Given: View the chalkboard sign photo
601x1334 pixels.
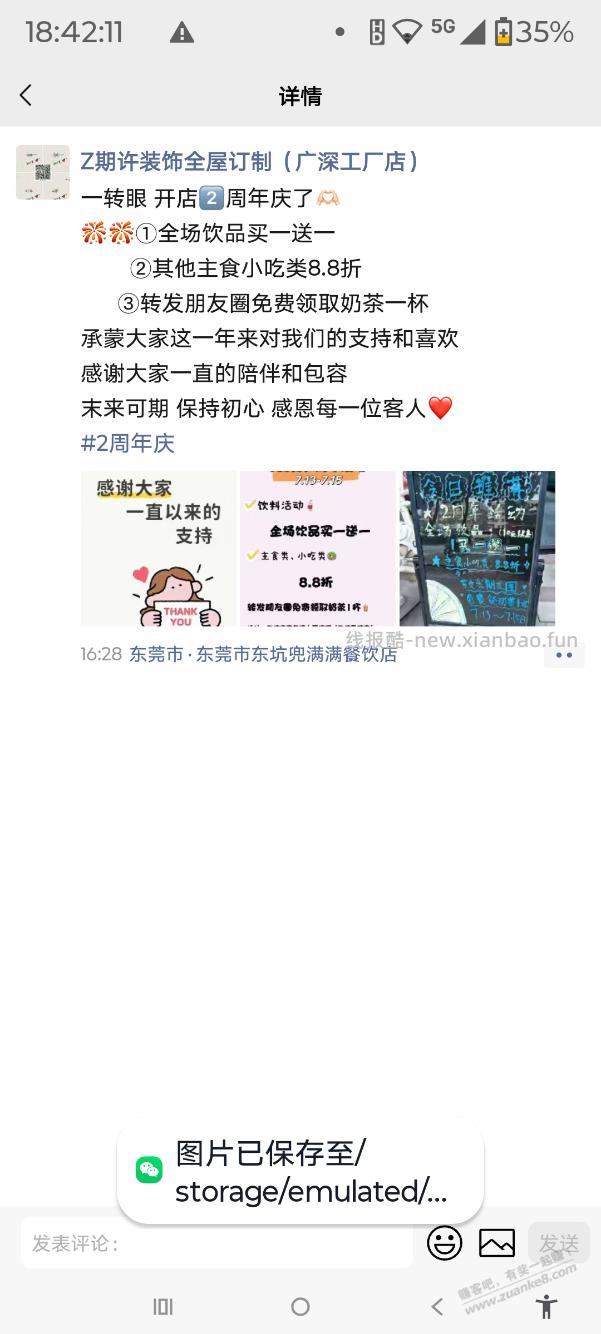Looking at the screenshot, I should point(477,548).
